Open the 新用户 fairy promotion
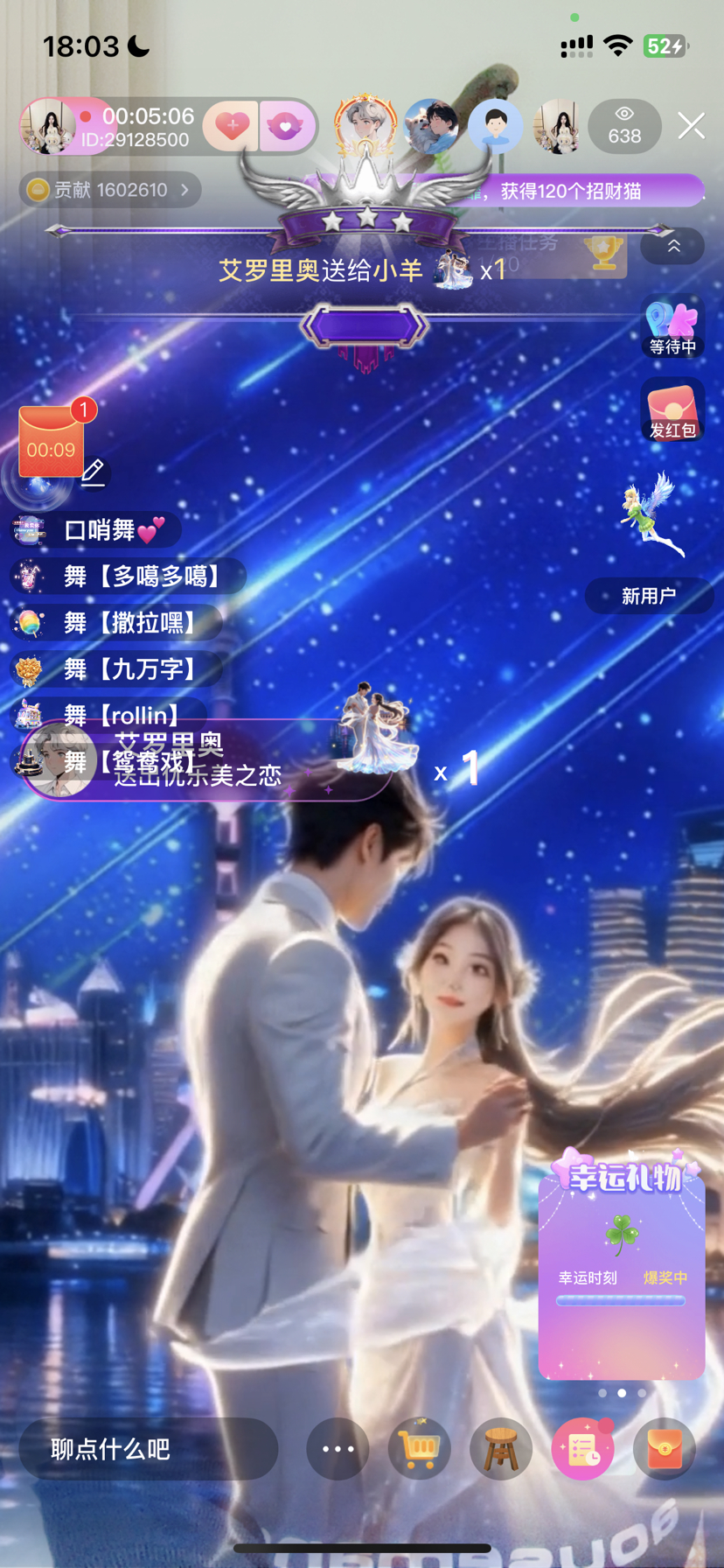This screenshot has height=1568, width=724. click(650, 596)
